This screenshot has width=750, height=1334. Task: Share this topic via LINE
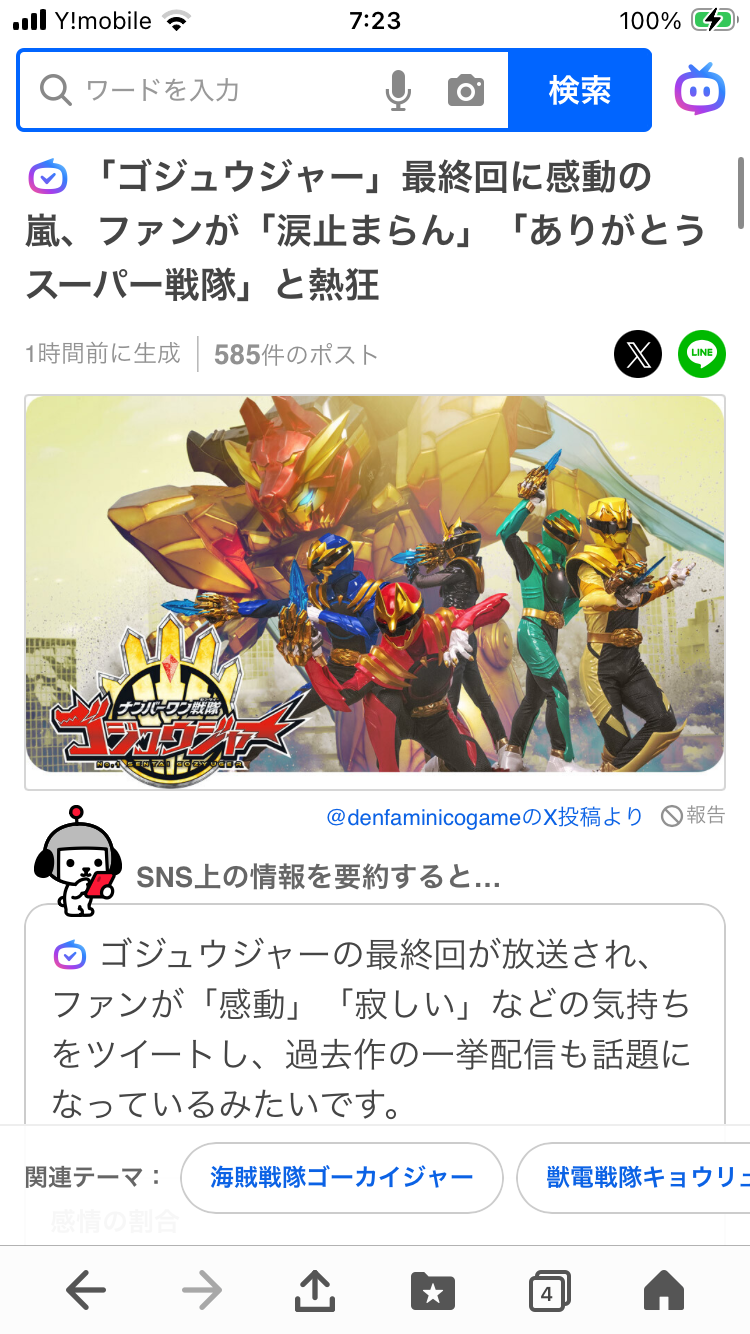tap(702, 354)
